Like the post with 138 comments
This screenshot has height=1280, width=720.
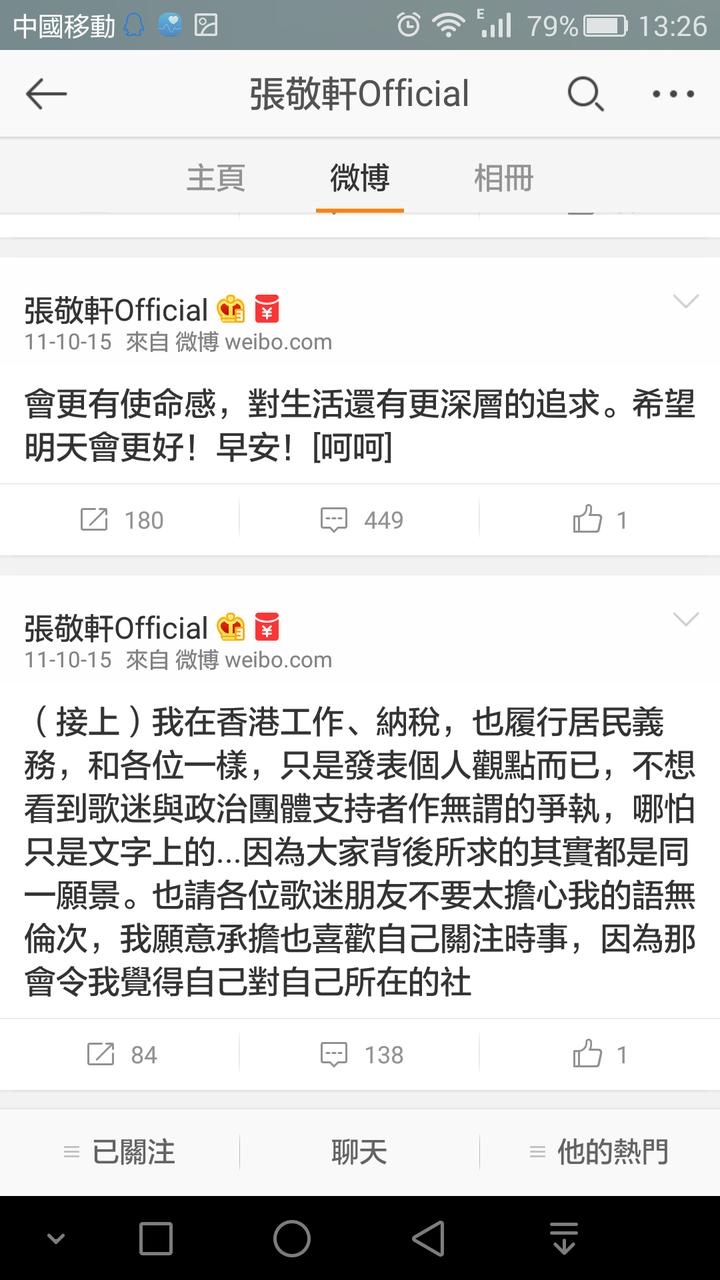(600, 1054)
